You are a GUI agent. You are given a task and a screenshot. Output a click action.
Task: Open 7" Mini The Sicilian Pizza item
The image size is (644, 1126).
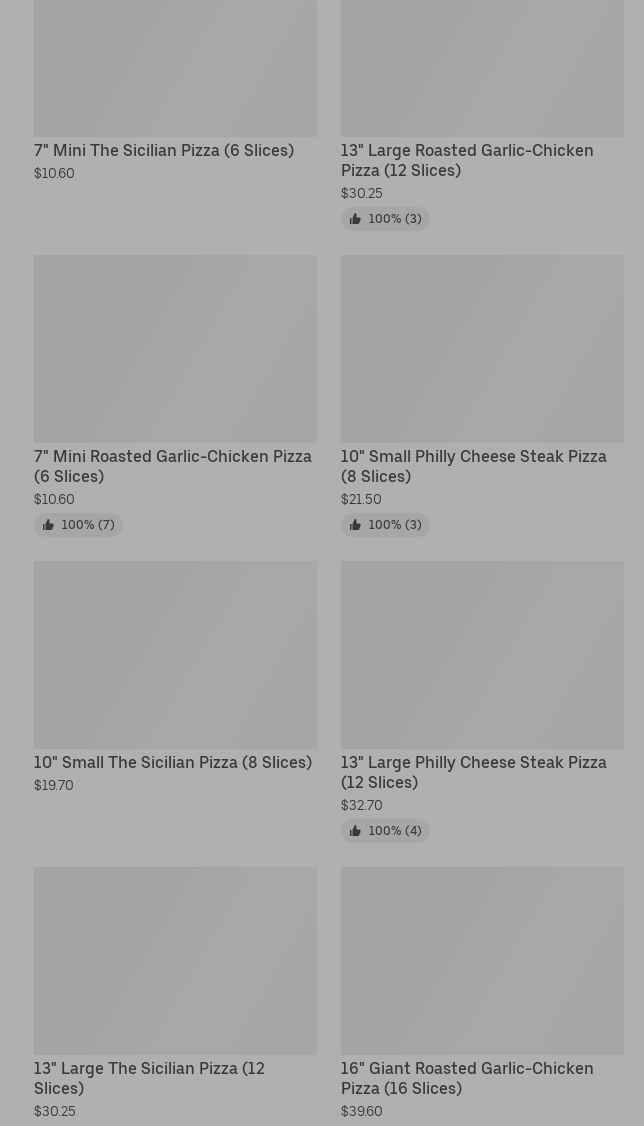[x=164, y=150]
